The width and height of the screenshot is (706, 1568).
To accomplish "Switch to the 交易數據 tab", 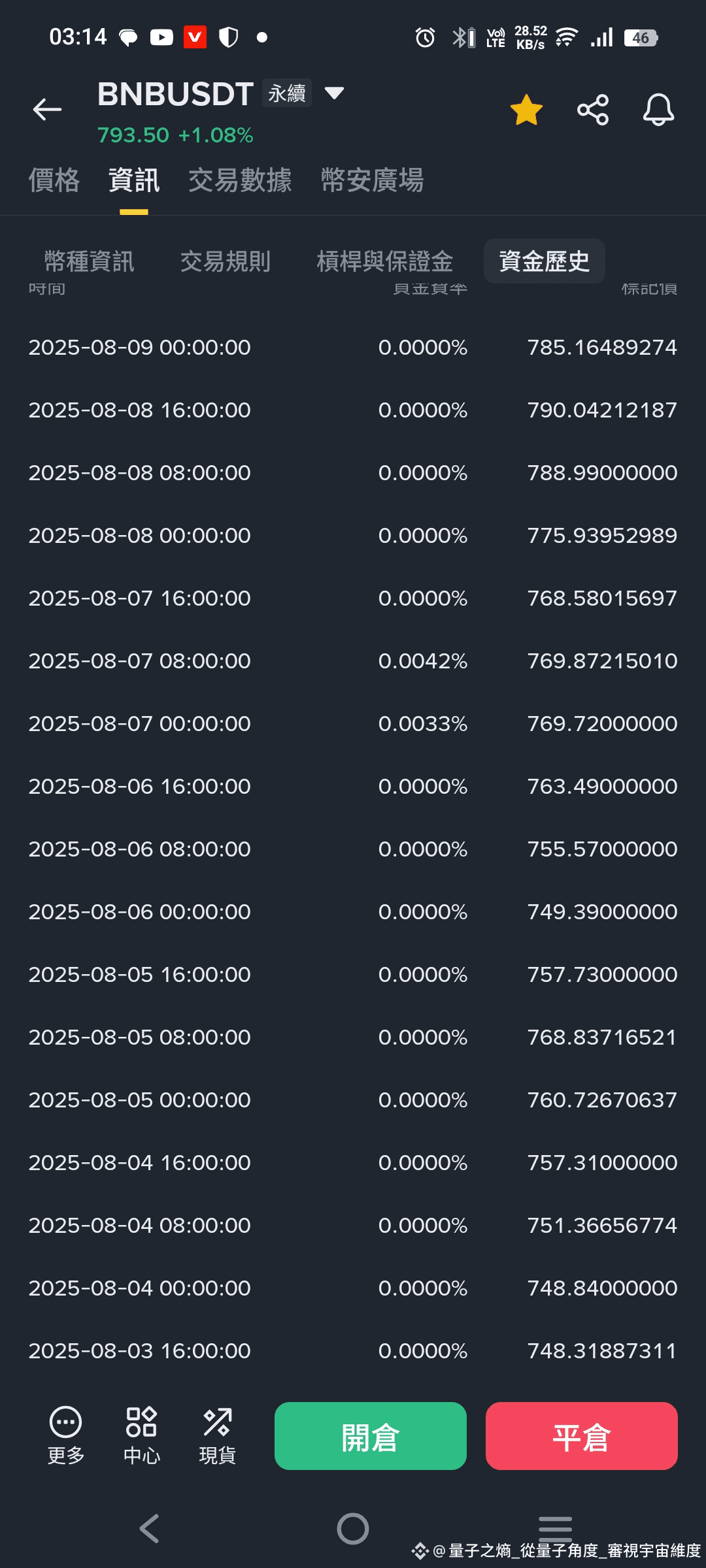I will 240,180.
